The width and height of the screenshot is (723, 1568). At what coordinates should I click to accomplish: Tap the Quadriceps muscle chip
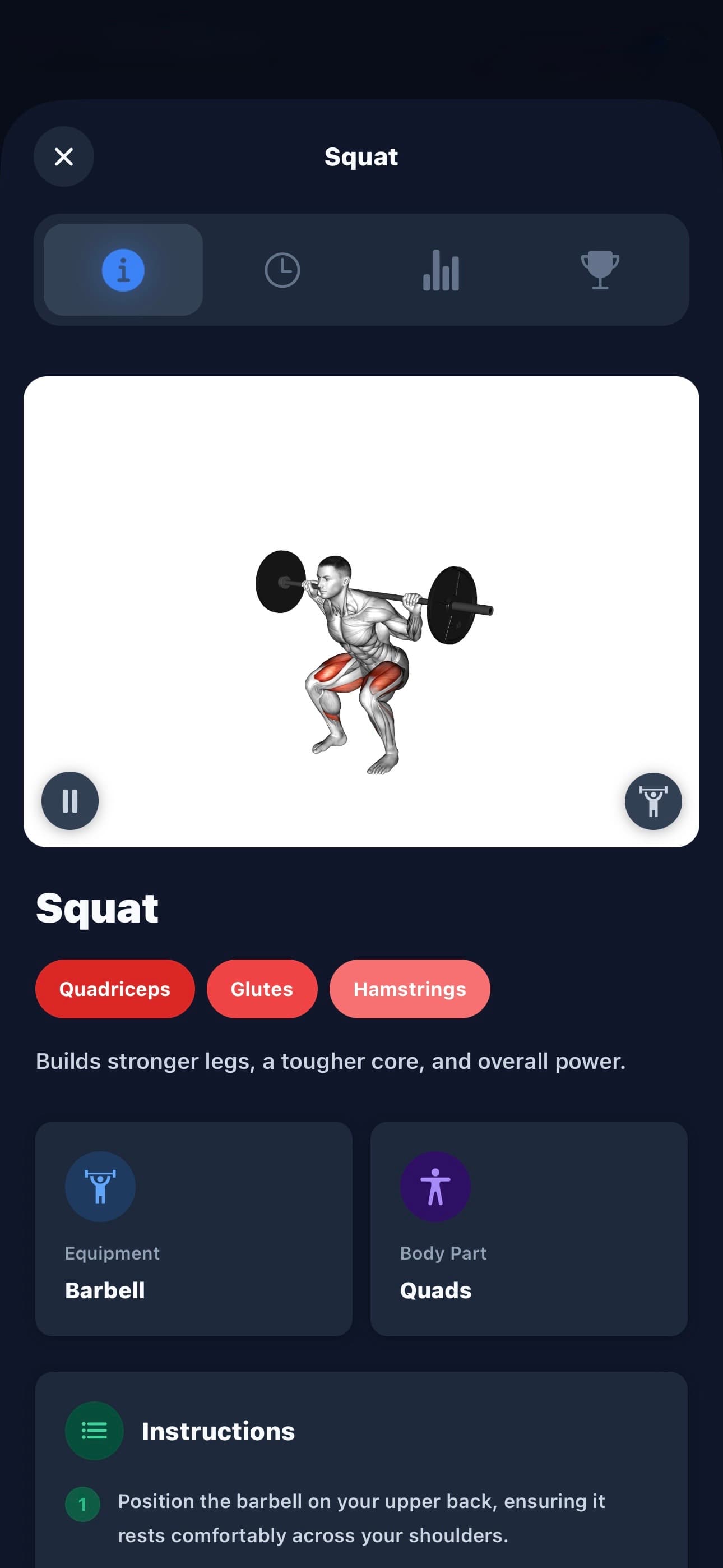115,989
